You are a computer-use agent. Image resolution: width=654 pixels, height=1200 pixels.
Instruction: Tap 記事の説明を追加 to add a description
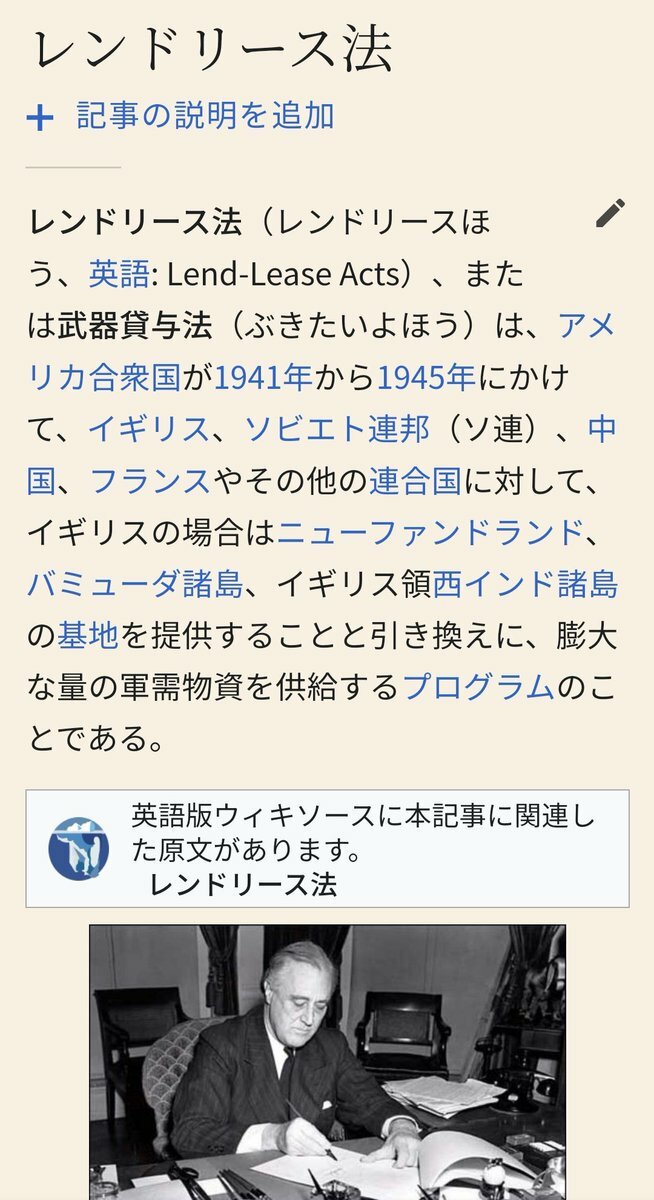pyautogui.click(x=205, y=116)
